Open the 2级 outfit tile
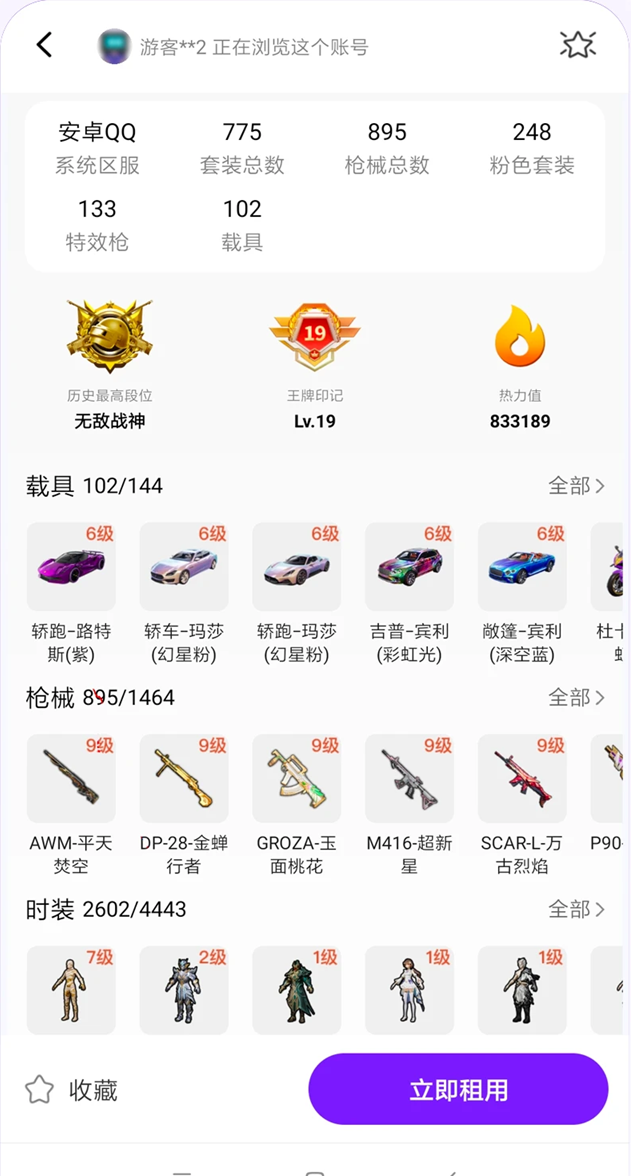The height and width of the screenshot is (1176, 631). pos(184,990)
